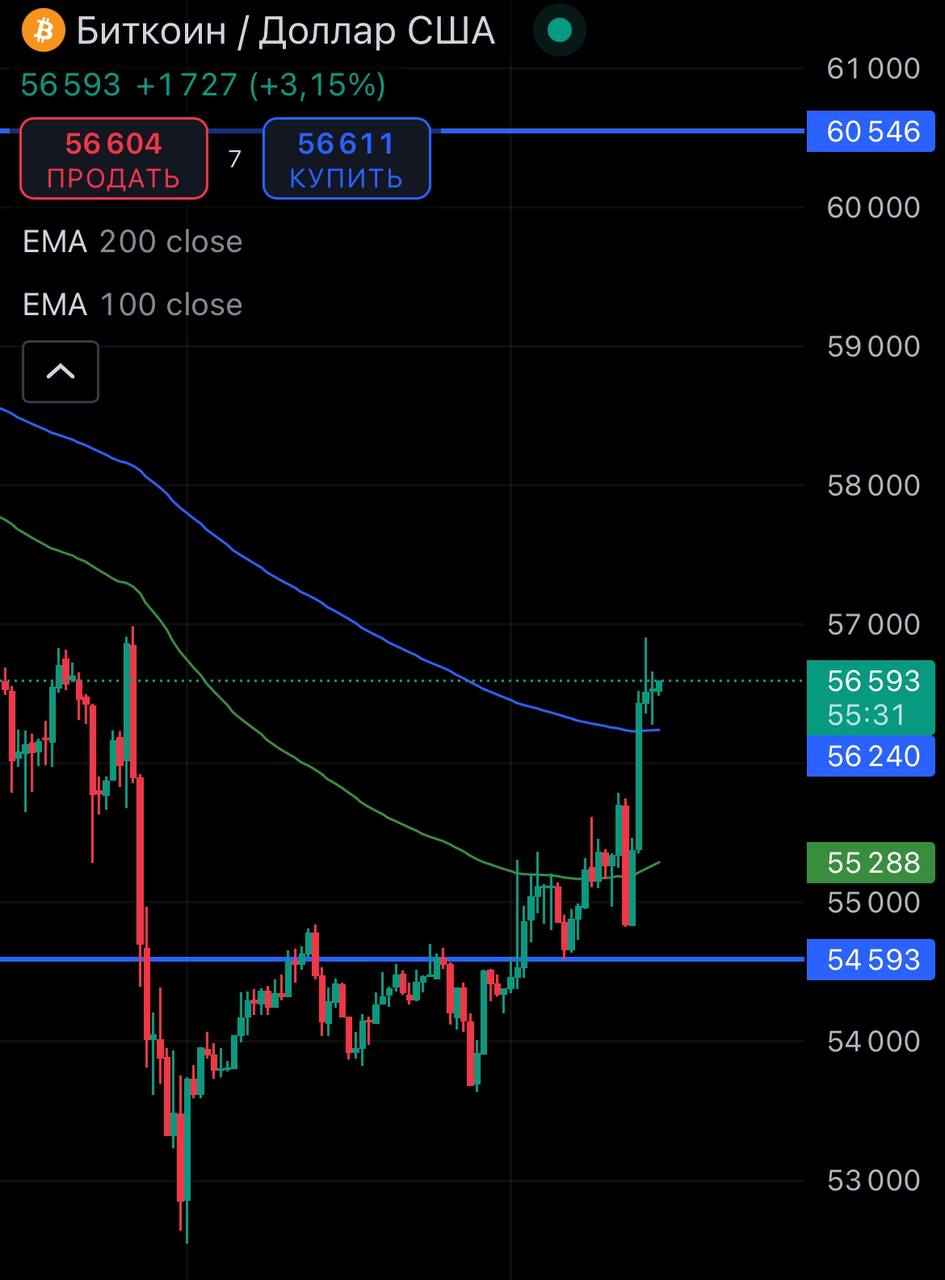Collapse the indicator legend with the chevron

pyautogui.click(x=60, y=371)
